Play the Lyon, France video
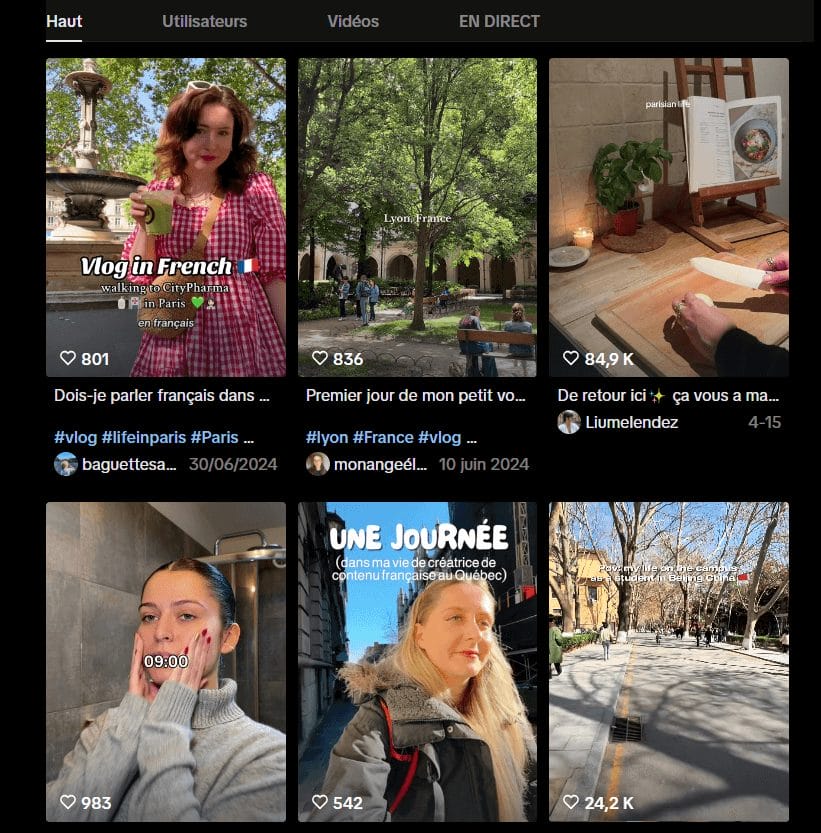Image resolution: width=821 pixels, height=833 pixels. coord(417,215)
